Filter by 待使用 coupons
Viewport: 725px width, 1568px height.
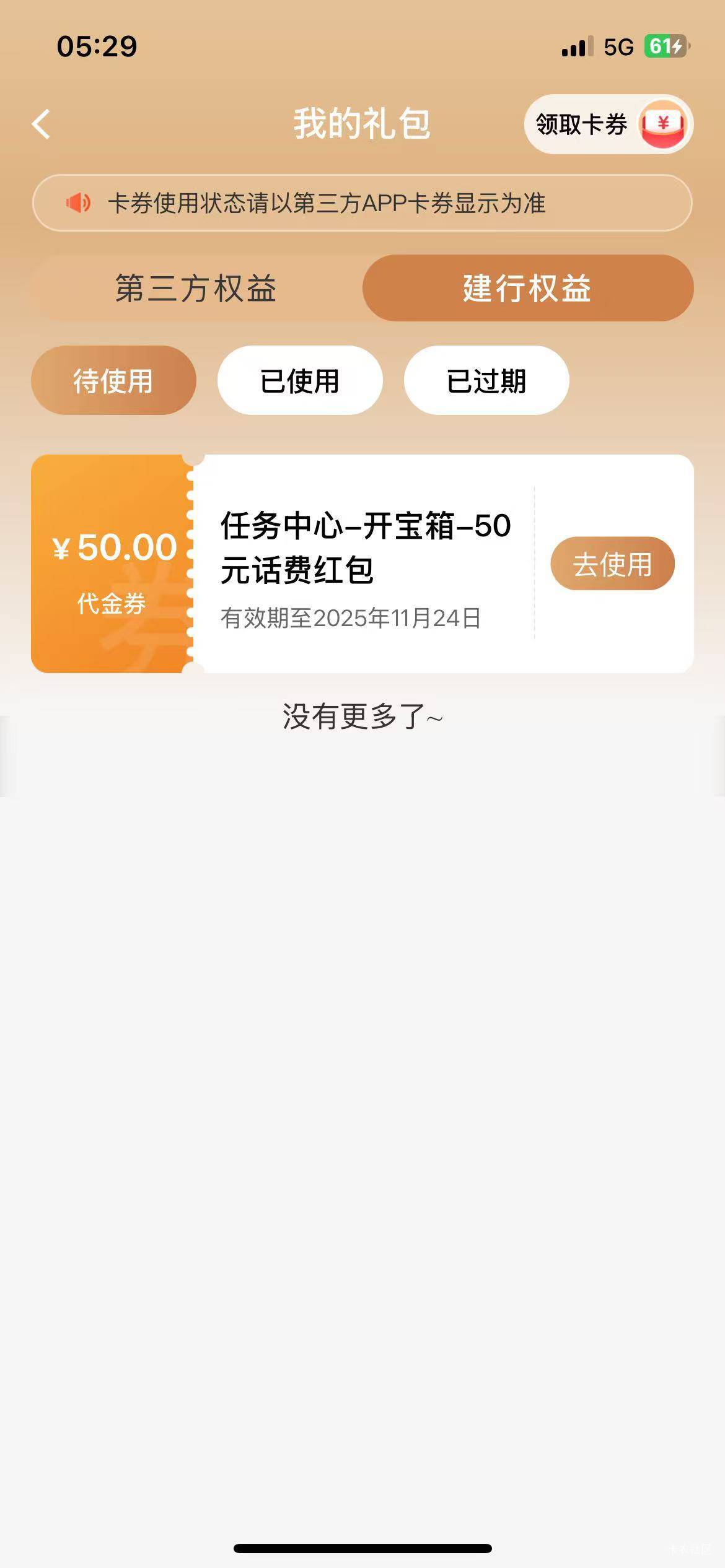click(x=113, y=380)
